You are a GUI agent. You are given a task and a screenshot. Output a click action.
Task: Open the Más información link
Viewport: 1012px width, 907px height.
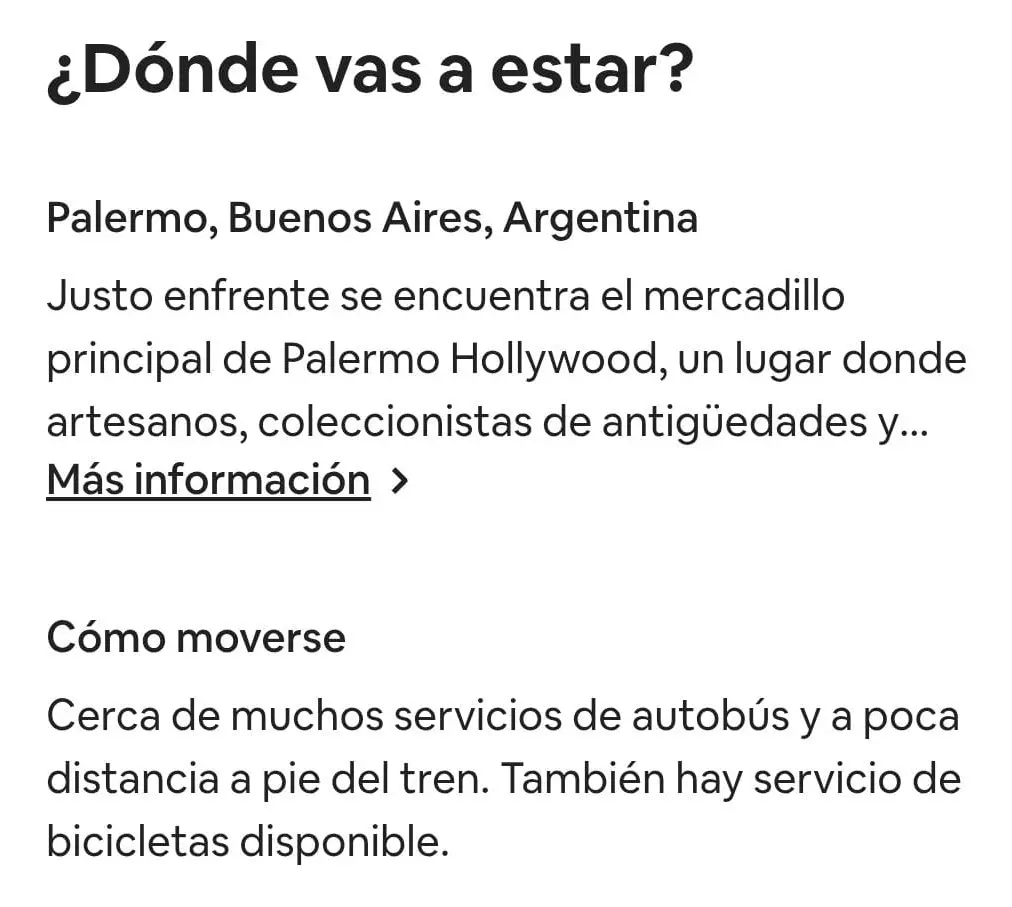pyautogui.click(x=209, y=481)
